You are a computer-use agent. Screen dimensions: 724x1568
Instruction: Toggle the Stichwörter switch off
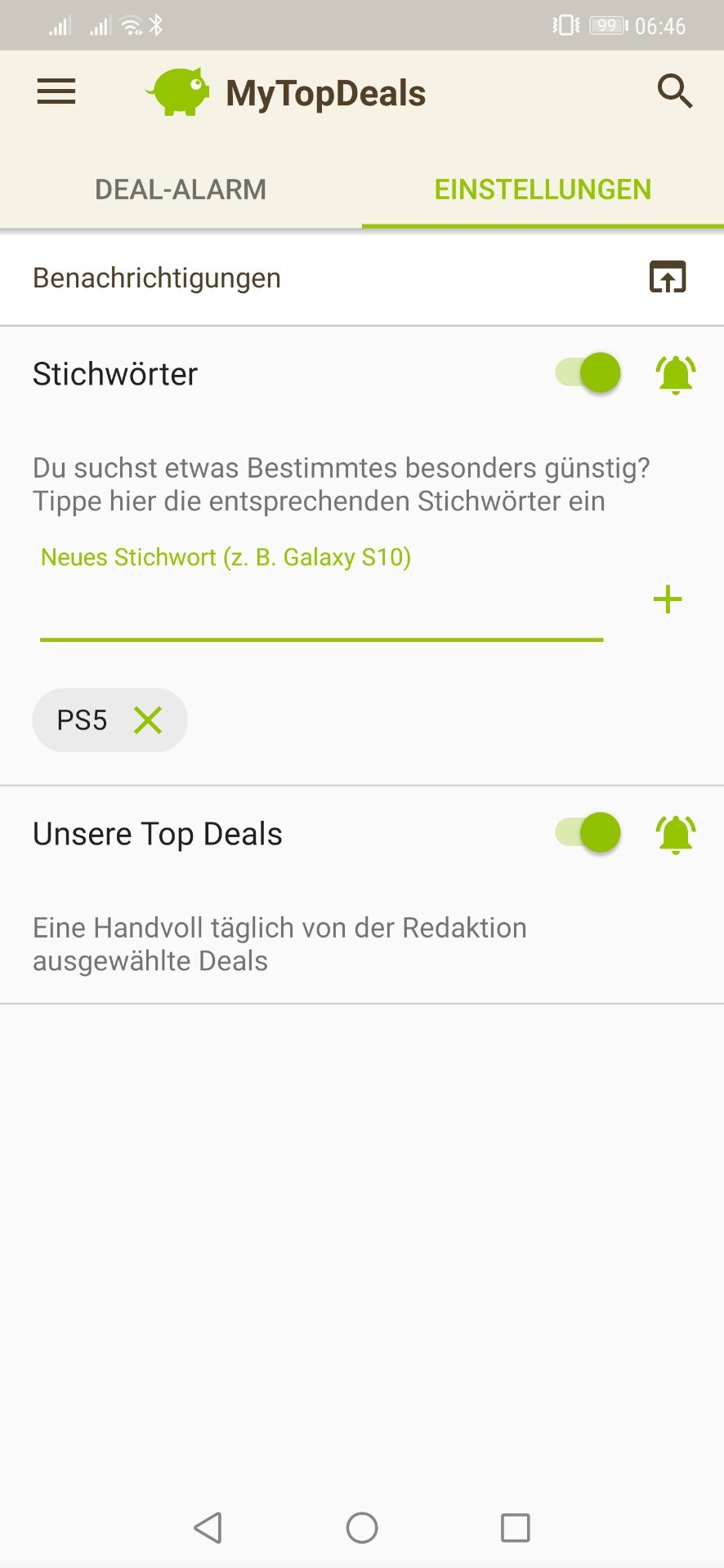click(588, 373)
